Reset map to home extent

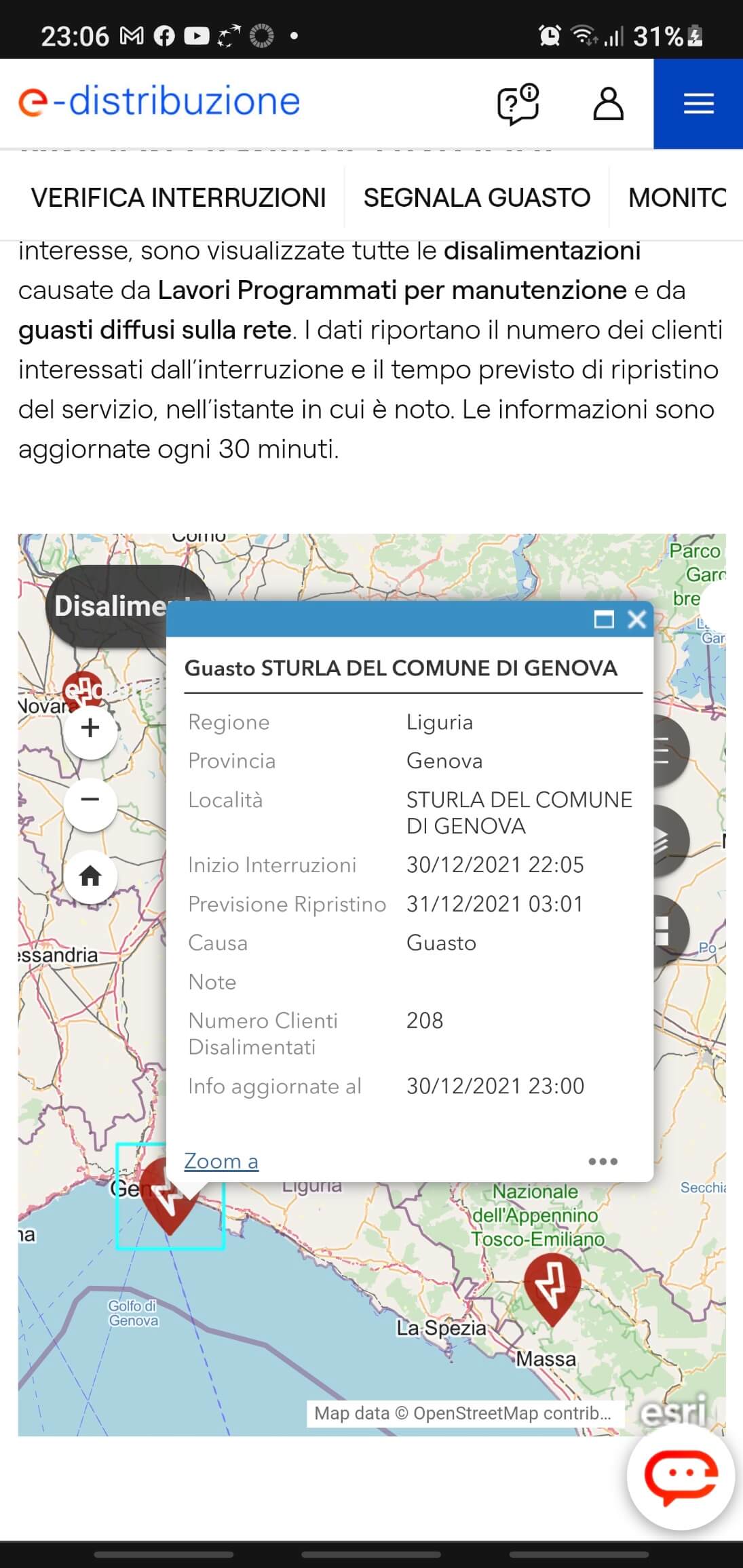(x=90, y=876)
